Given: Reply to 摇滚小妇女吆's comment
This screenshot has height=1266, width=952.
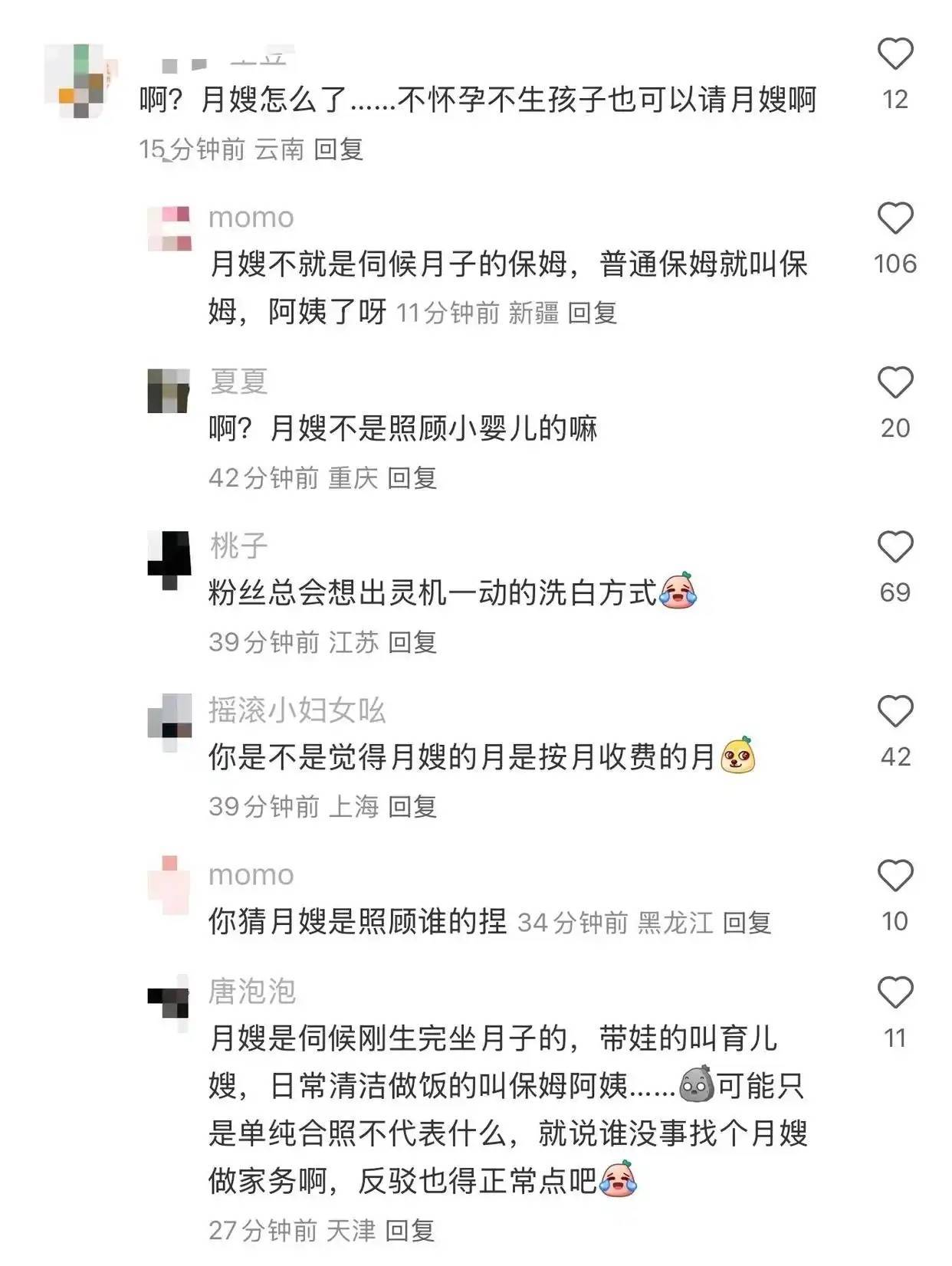Looking at the screenshot, I should 412,806.
